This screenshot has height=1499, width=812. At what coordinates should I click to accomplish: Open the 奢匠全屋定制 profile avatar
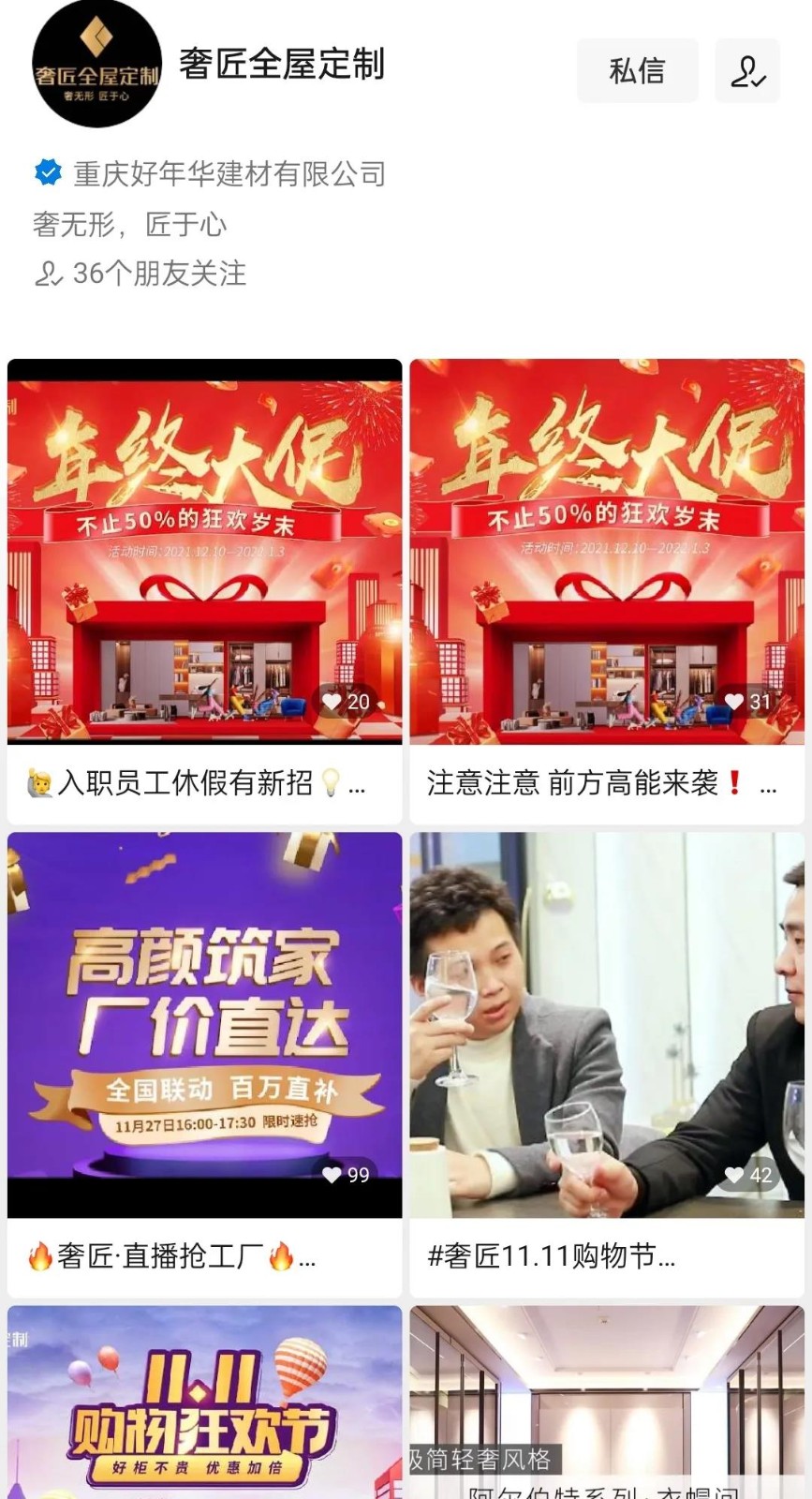coord(96,65)
